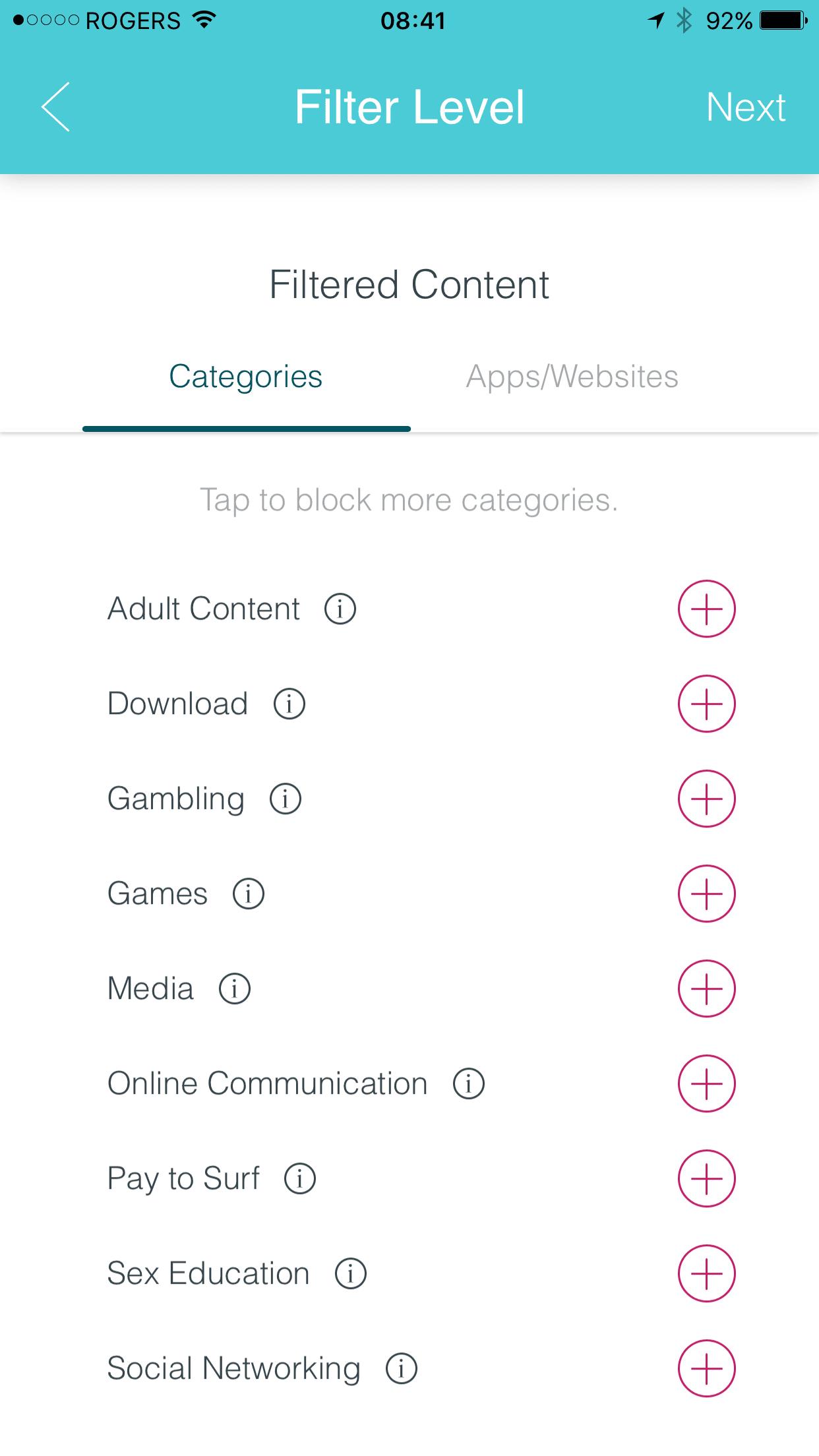Open Gambling info icon
The width and height of the screenshot is (819, 1456).
286,799
